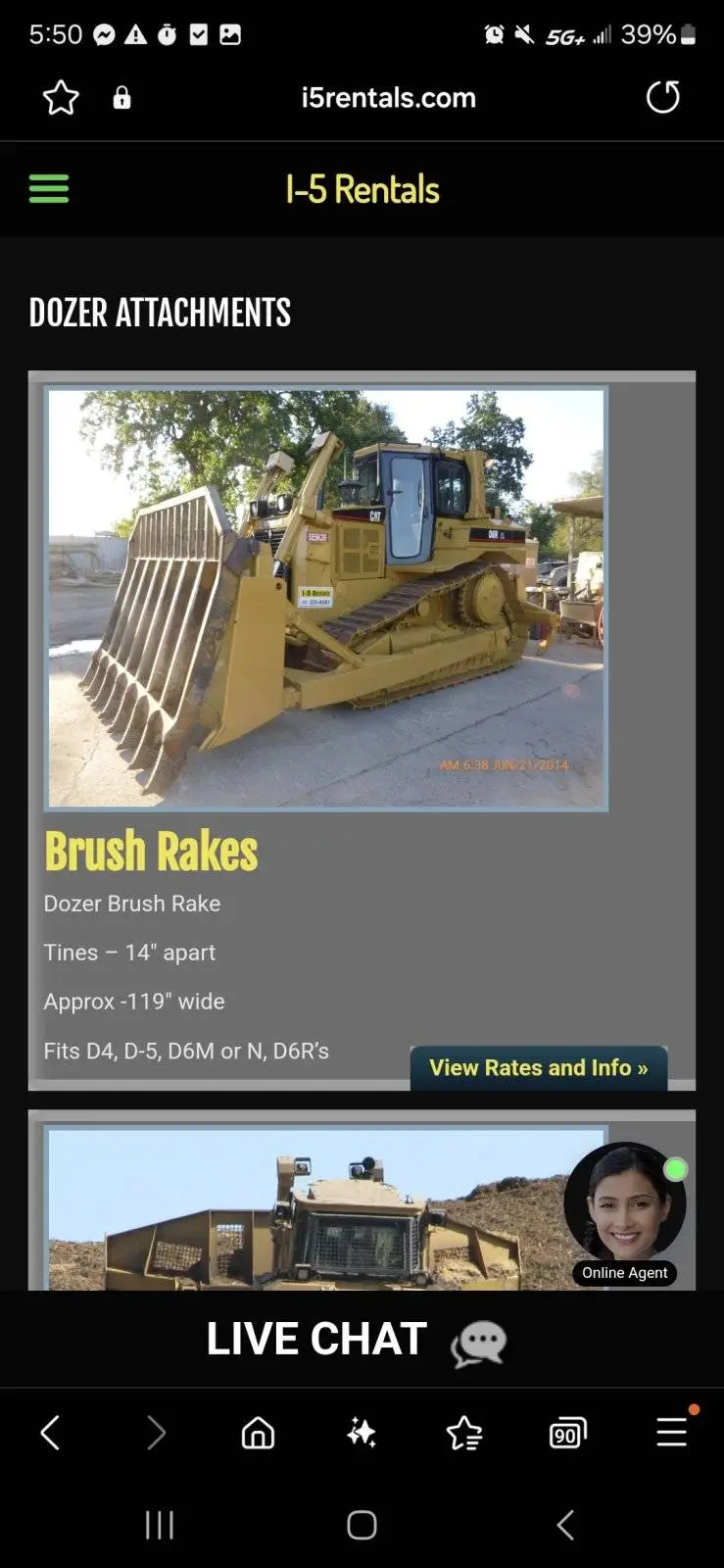The height and width of the screenshot is (1568, 724).
Task: Show the 90 open tabs
Action: point(567,1433)
